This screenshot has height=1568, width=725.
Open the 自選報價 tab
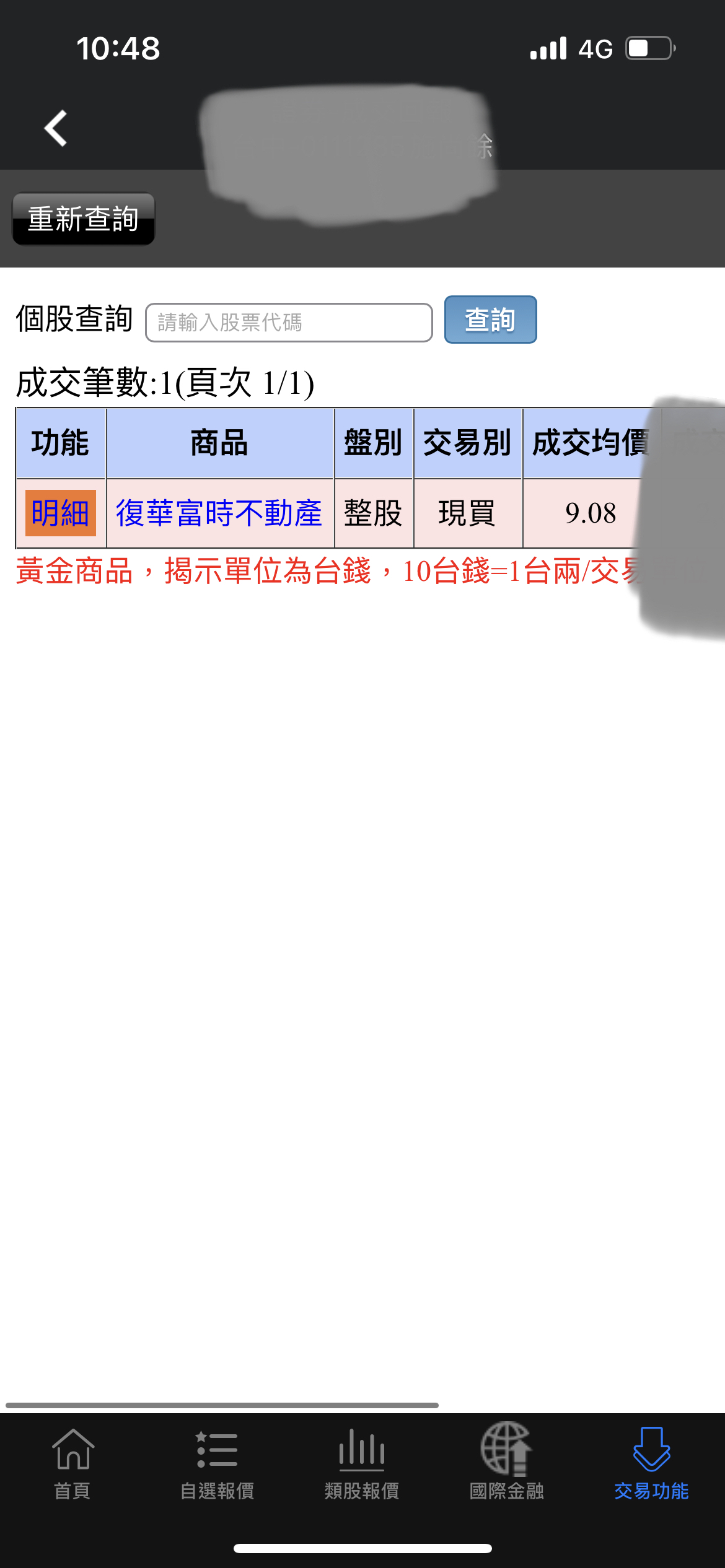click(x=217, y=1464)
